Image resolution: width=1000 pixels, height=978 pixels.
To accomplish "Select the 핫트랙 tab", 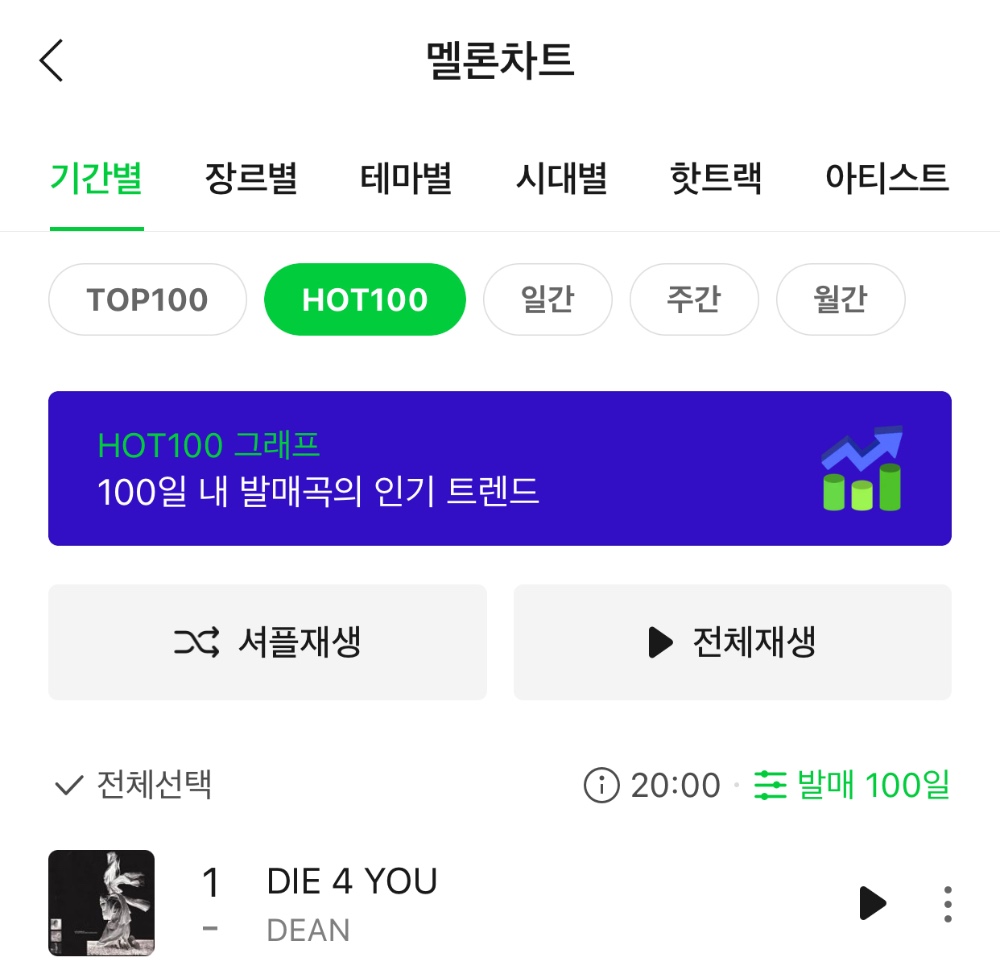I will coord(716,180).
